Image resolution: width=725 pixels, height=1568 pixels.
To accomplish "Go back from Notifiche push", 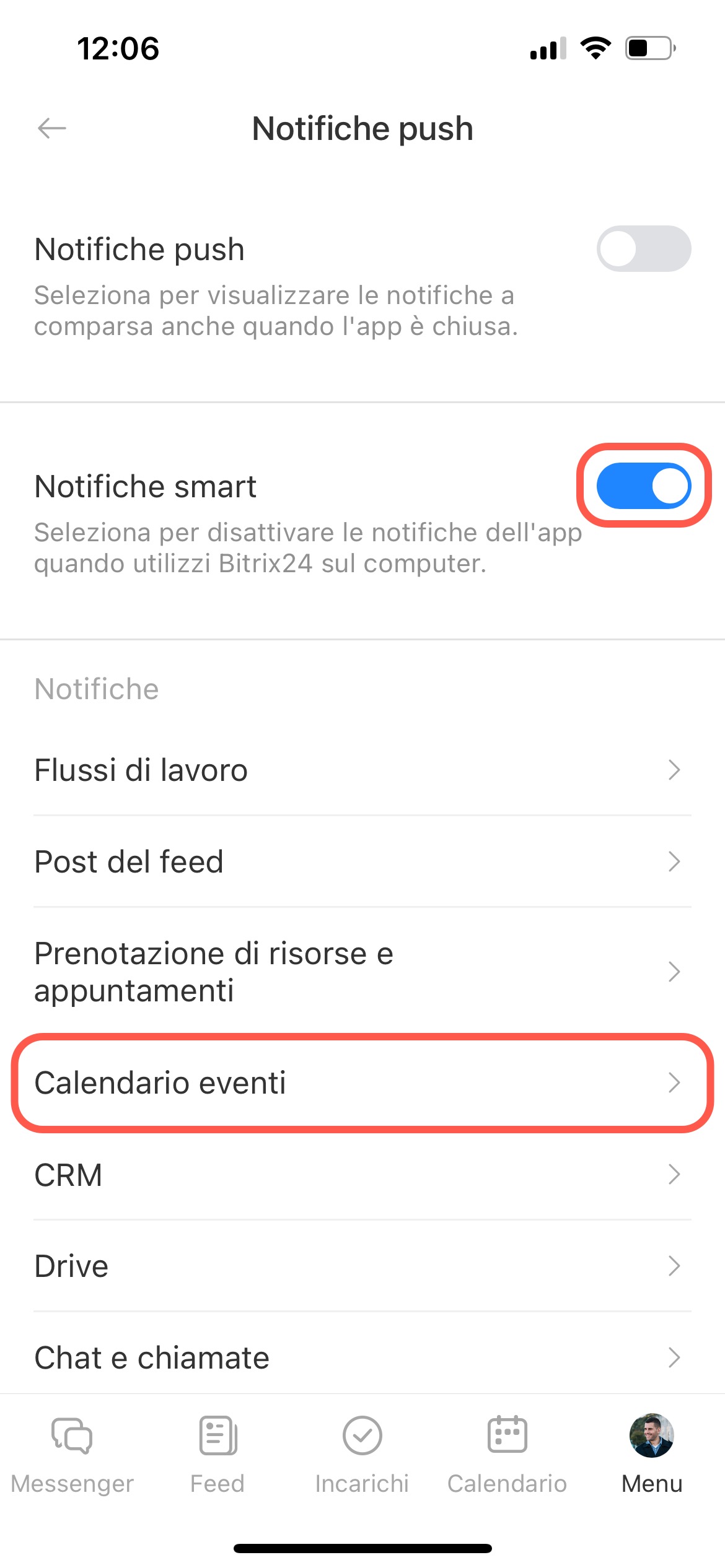I will click(x=52, y=129).
